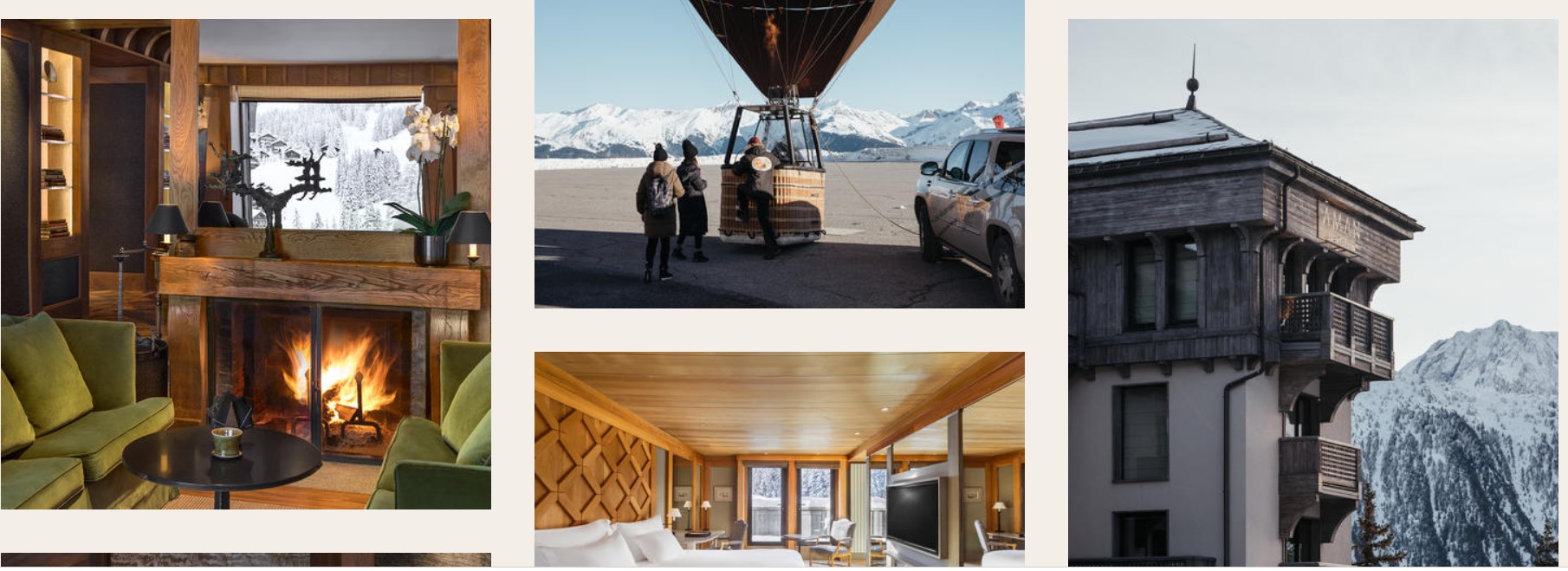The height and width of the screenshot is (571, 1568).
Task: Enlarge the chalet exterior photo
Action: 1312,293
